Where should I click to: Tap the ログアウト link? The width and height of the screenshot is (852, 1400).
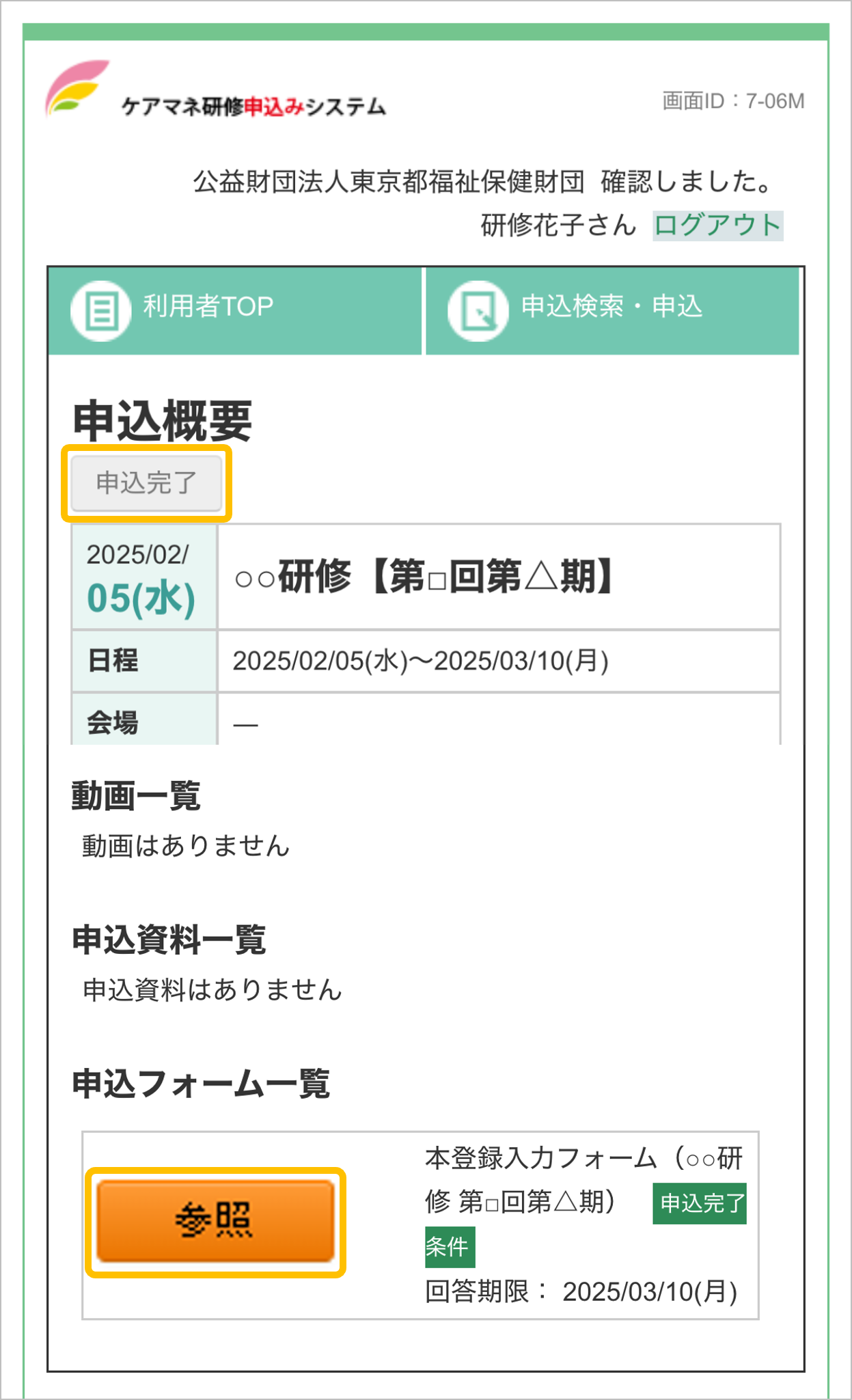[x=717, y=225]
